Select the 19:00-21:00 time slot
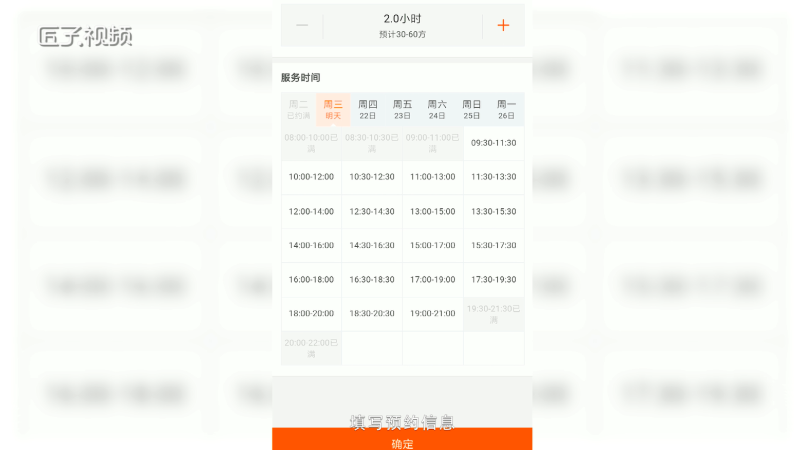This screenshot has height=450, width=800. (432, 313)
